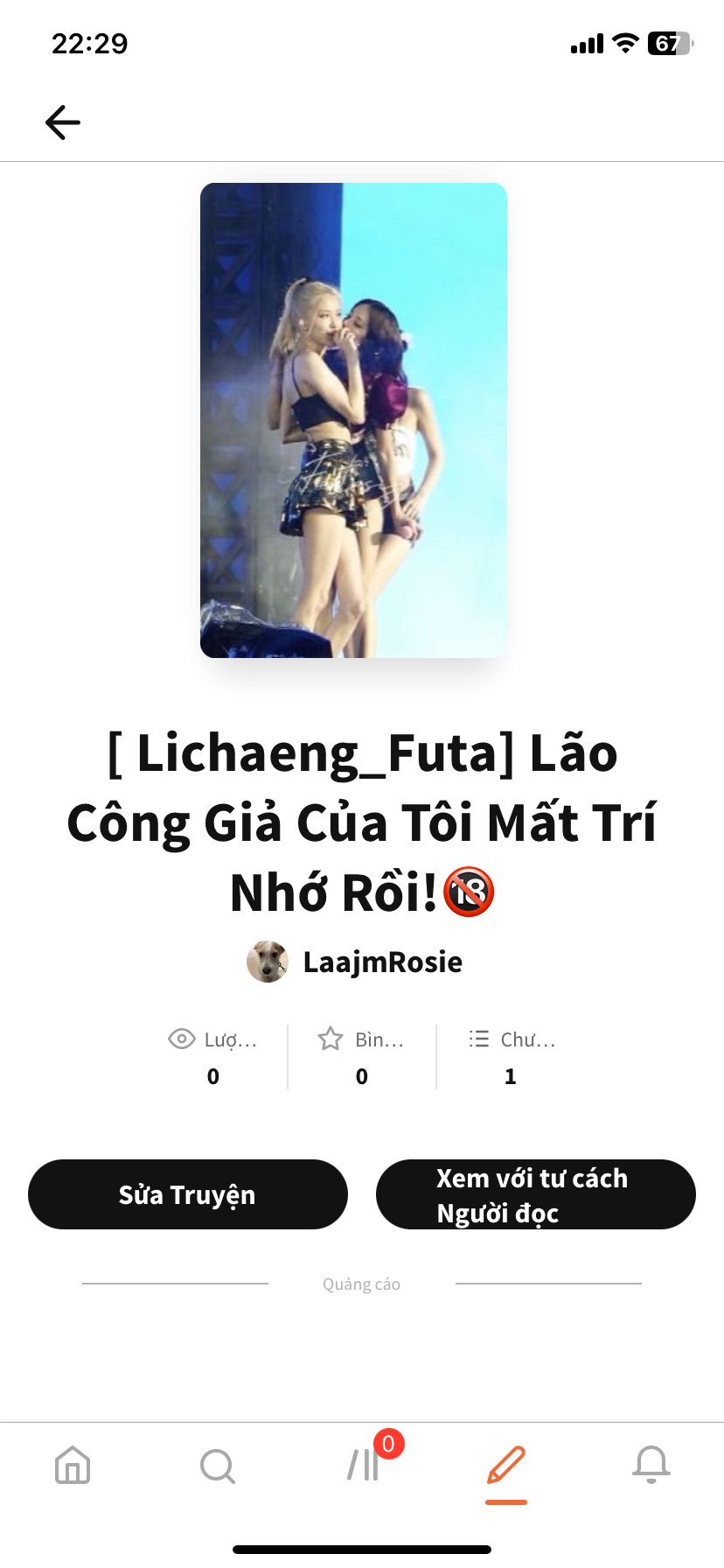Image resolution: width=724 pixels, height=1568 pixels.
Task: Open the notifications bell tab
Action: pyautogui.click(x=651, y=1465)
